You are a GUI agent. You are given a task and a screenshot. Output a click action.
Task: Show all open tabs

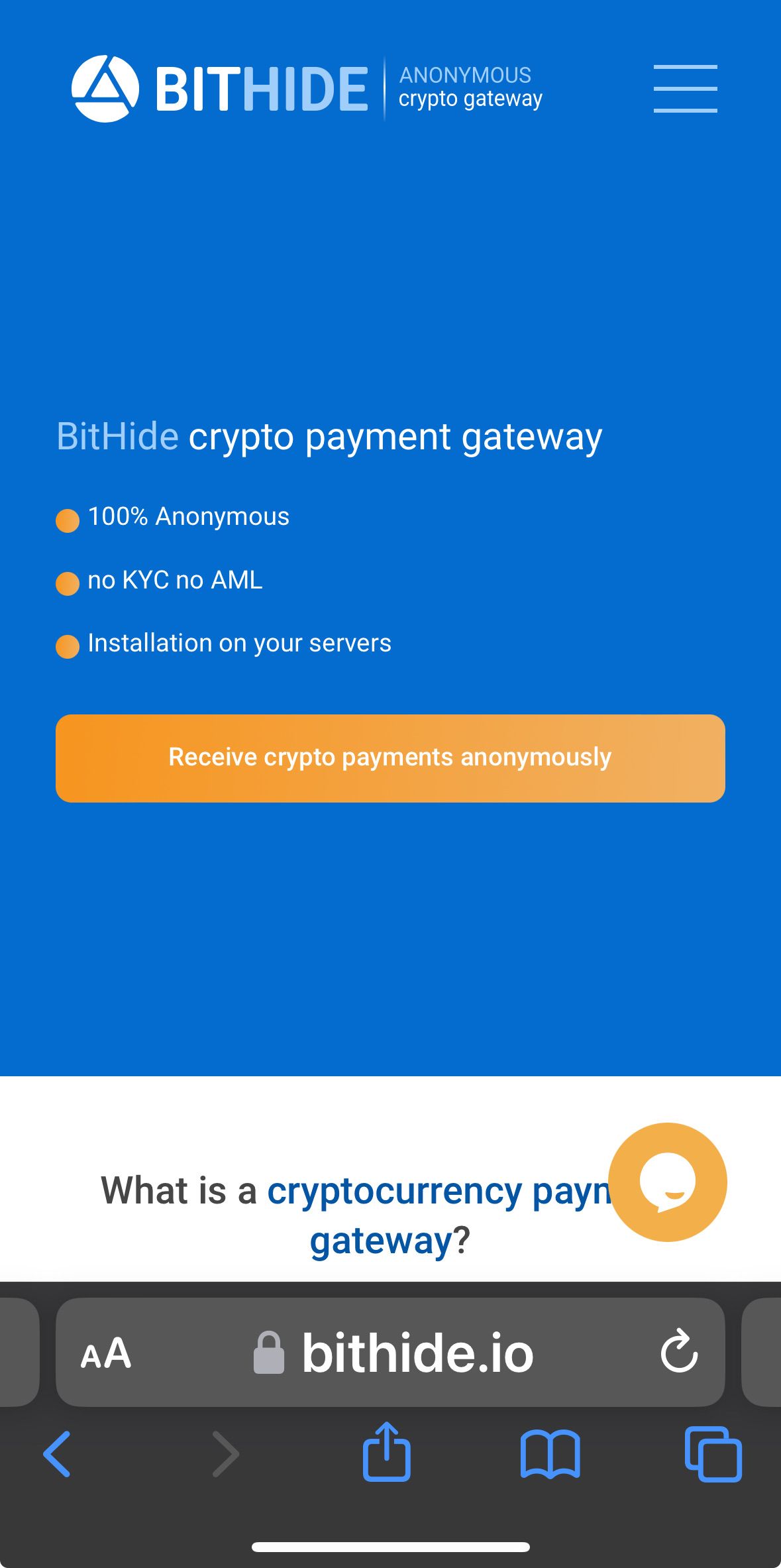(713, 1454)
